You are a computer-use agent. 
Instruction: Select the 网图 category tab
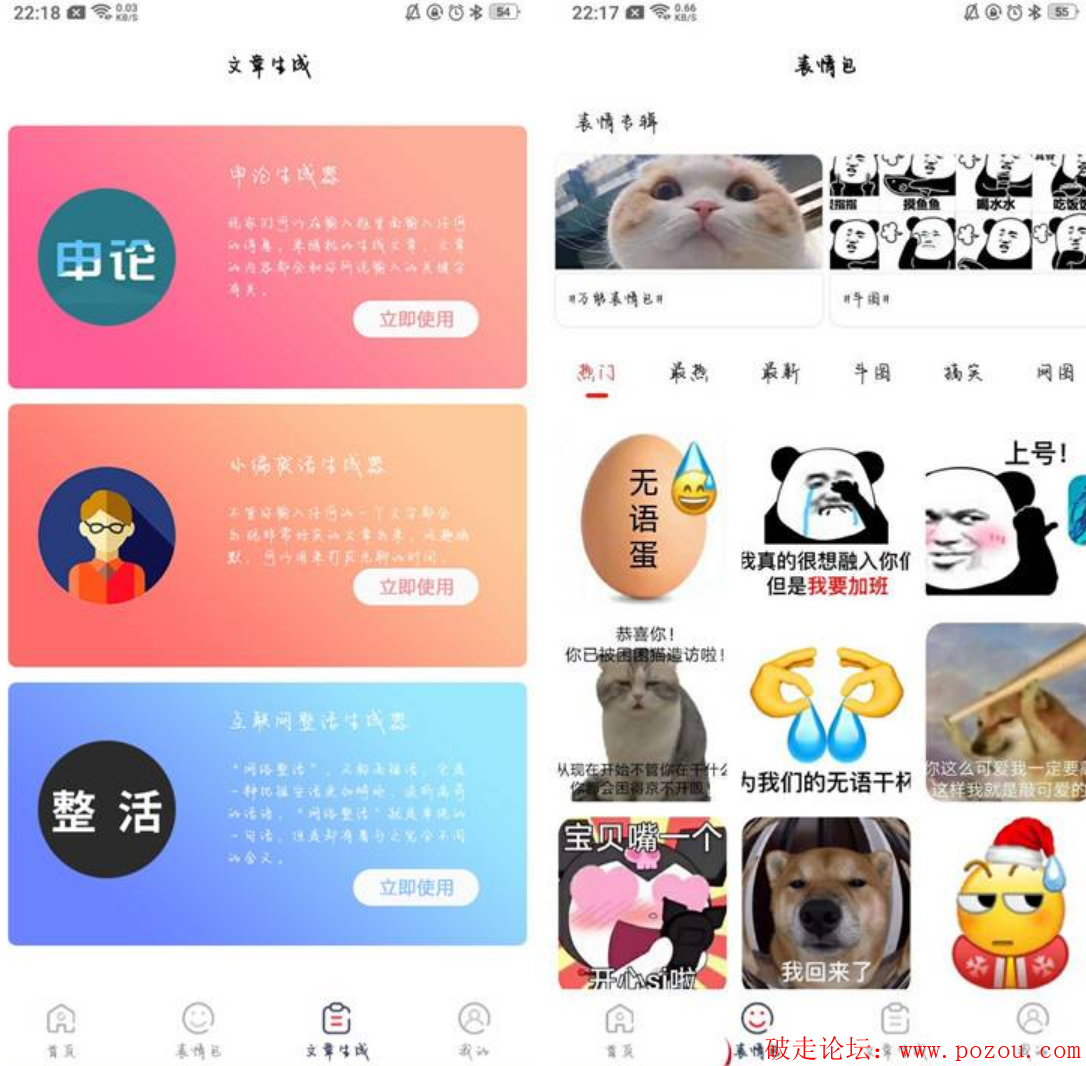1055,373
